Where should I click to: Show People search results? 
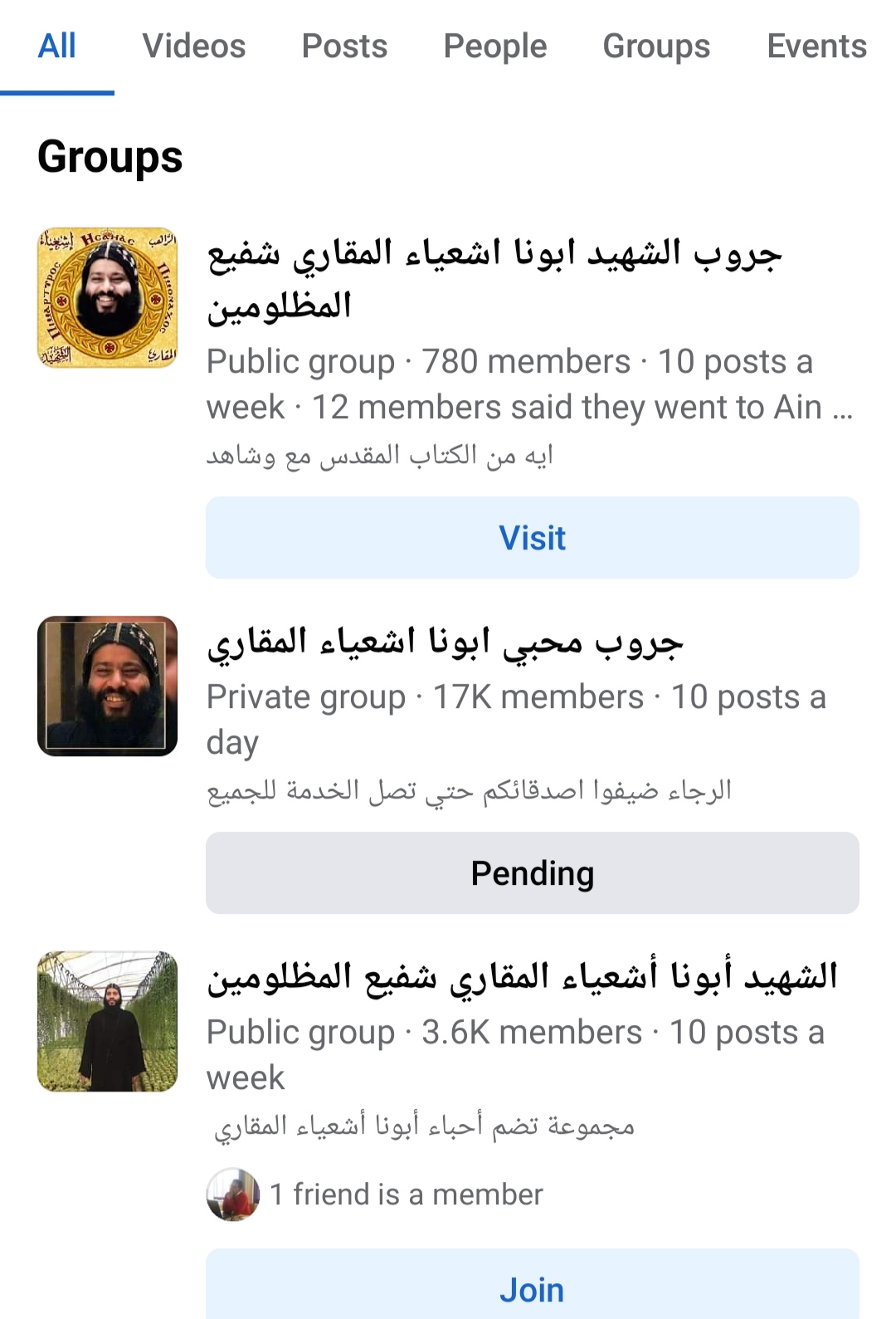click(495, 46)
